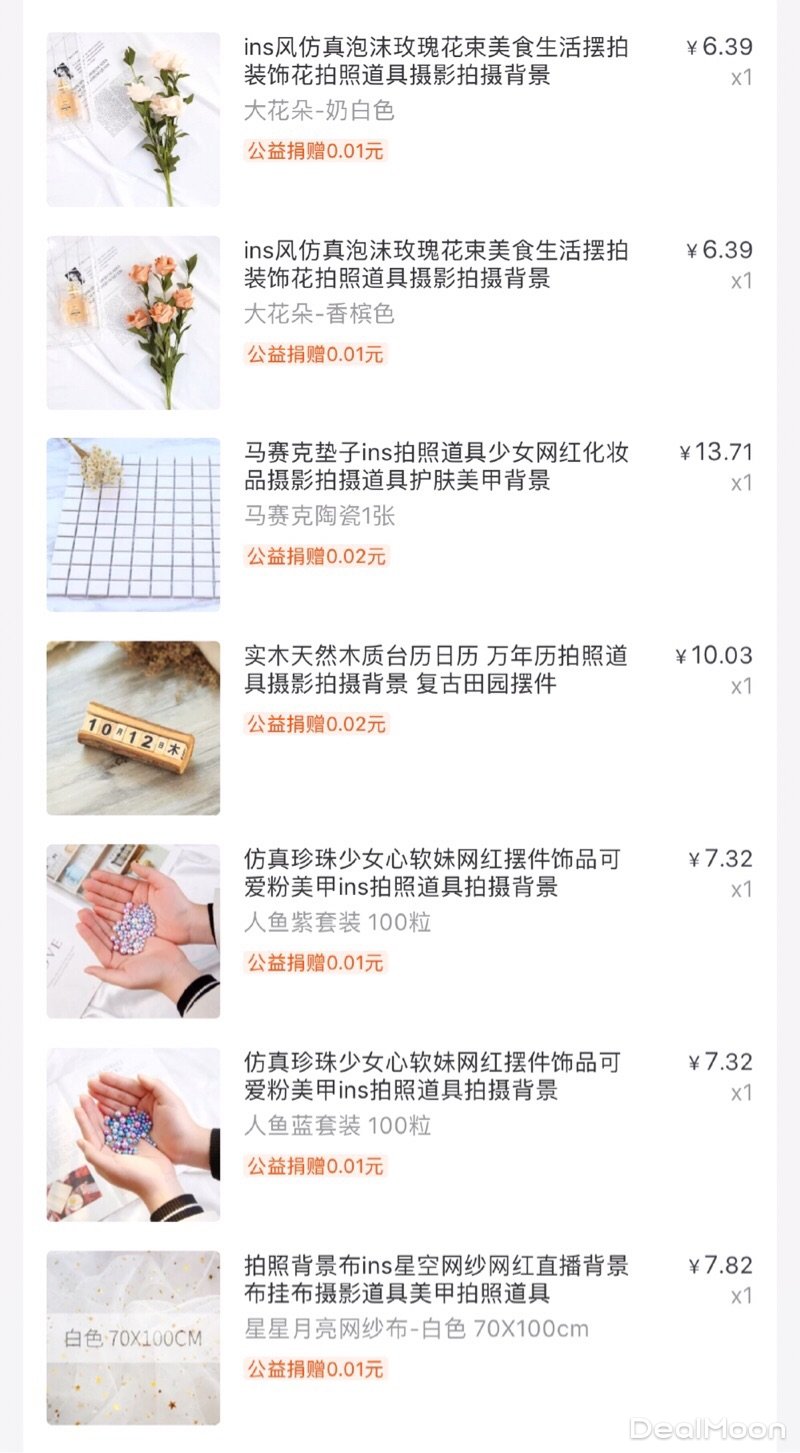Open the 香槟色 foam rose bouquet item
This screenshot has height=1453, width=800.
pos(436,264)
